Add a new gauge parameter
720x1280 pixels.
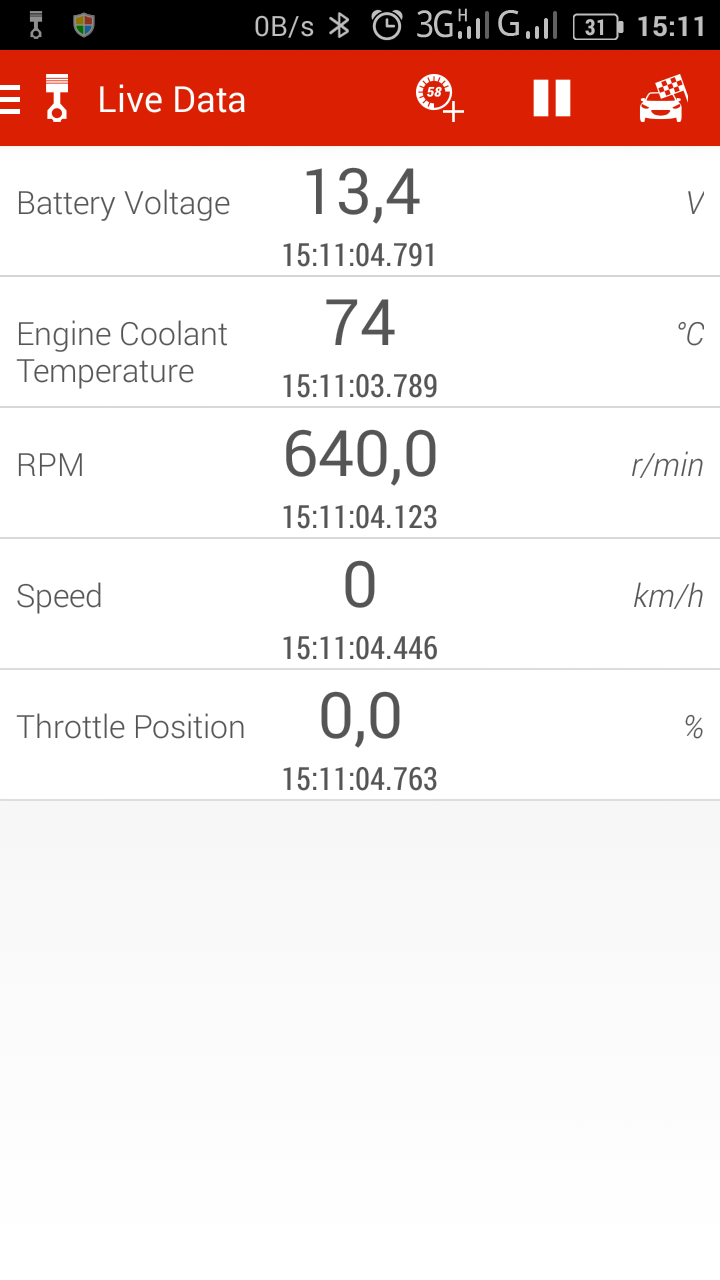[x=441, y=99]
